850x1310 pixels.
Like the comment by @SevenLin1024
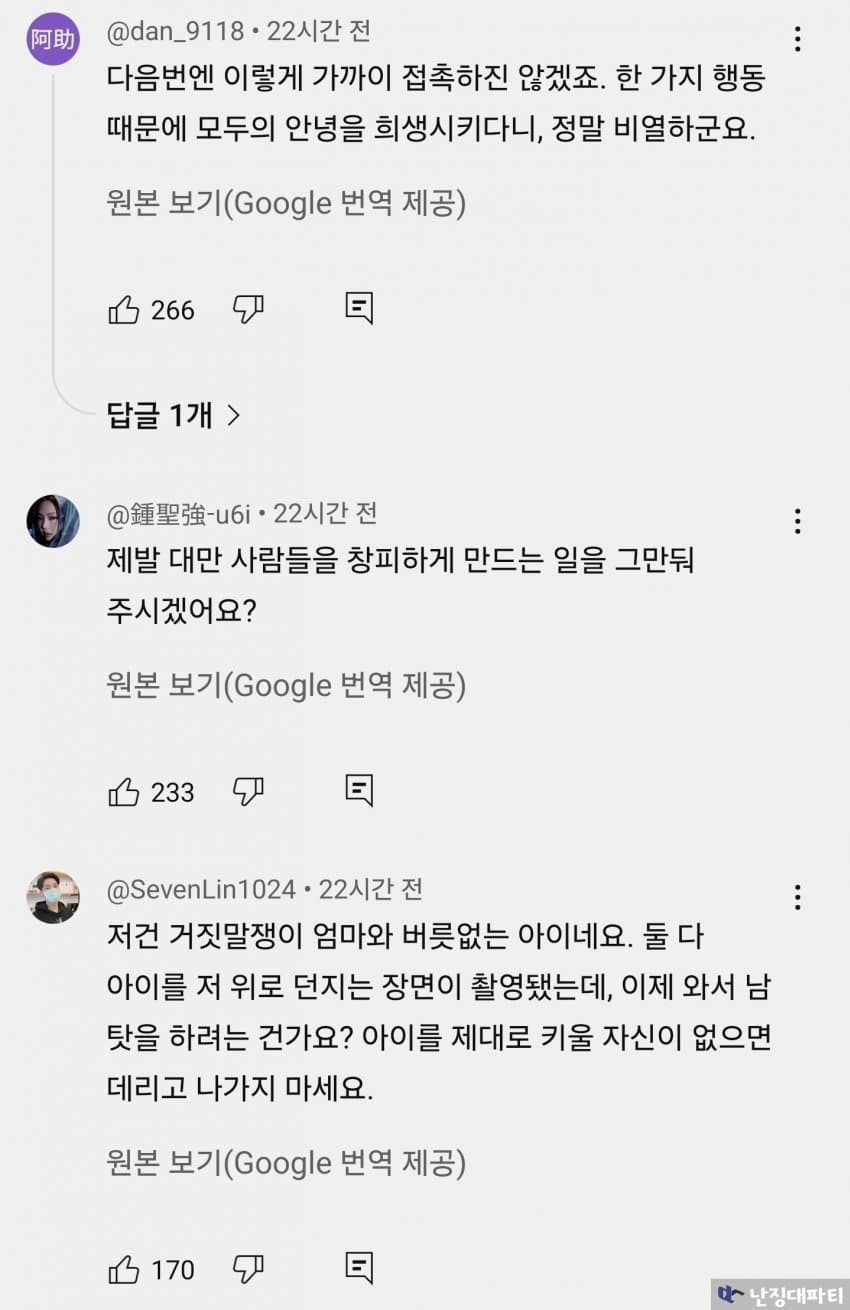click(123, 1270)
